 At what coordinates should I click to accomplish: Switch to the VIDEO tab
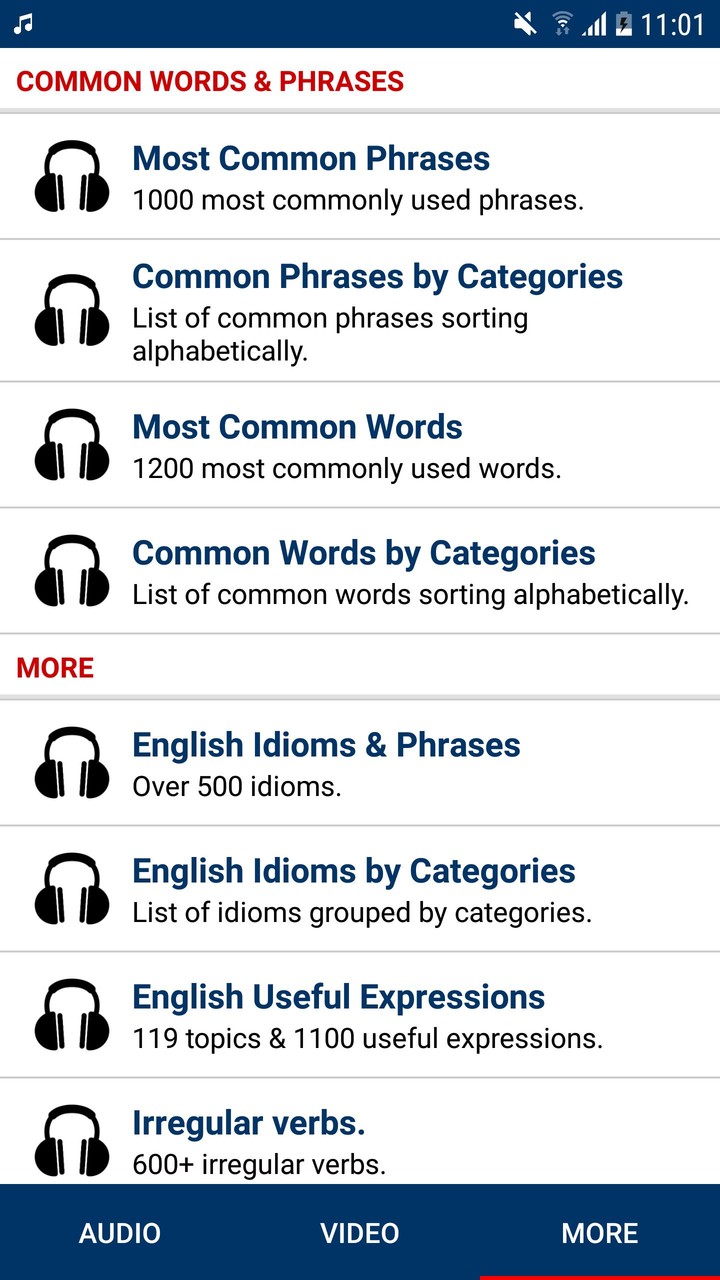click(360, 1233)
